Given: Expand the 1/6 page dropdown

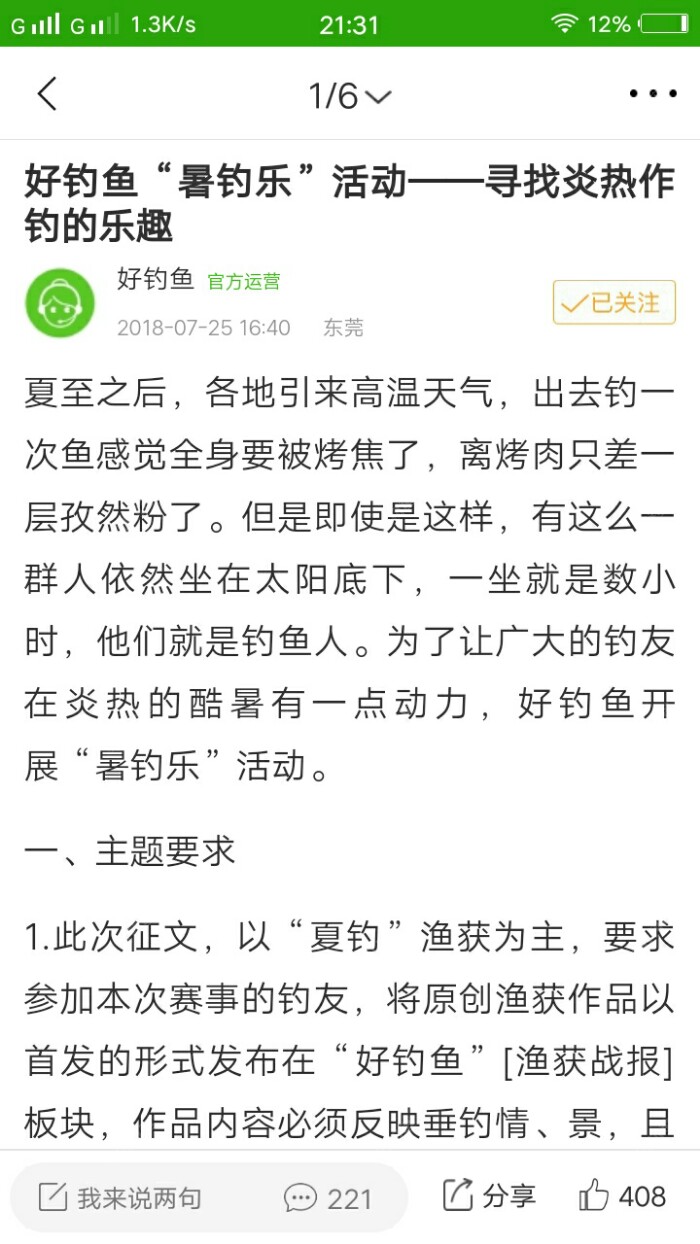Looking at the screenshot, I should click(349, 96).
